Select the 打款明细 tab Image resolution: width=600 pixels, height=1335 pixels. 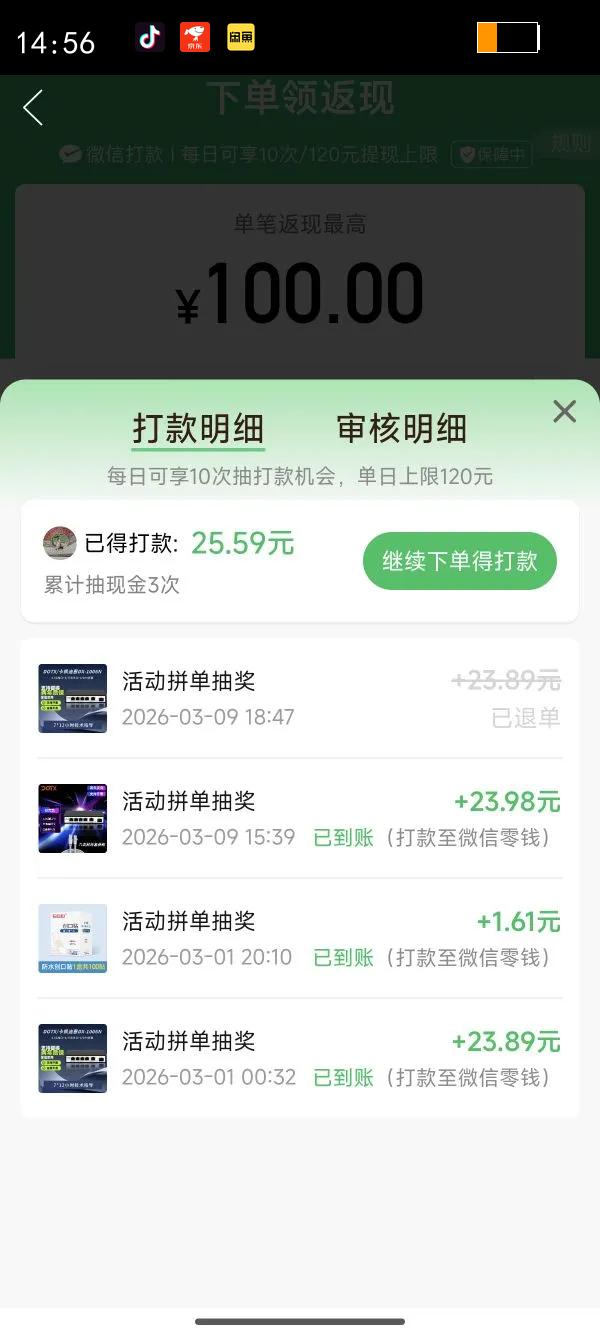pyautogui.click(x=198, y=429)
